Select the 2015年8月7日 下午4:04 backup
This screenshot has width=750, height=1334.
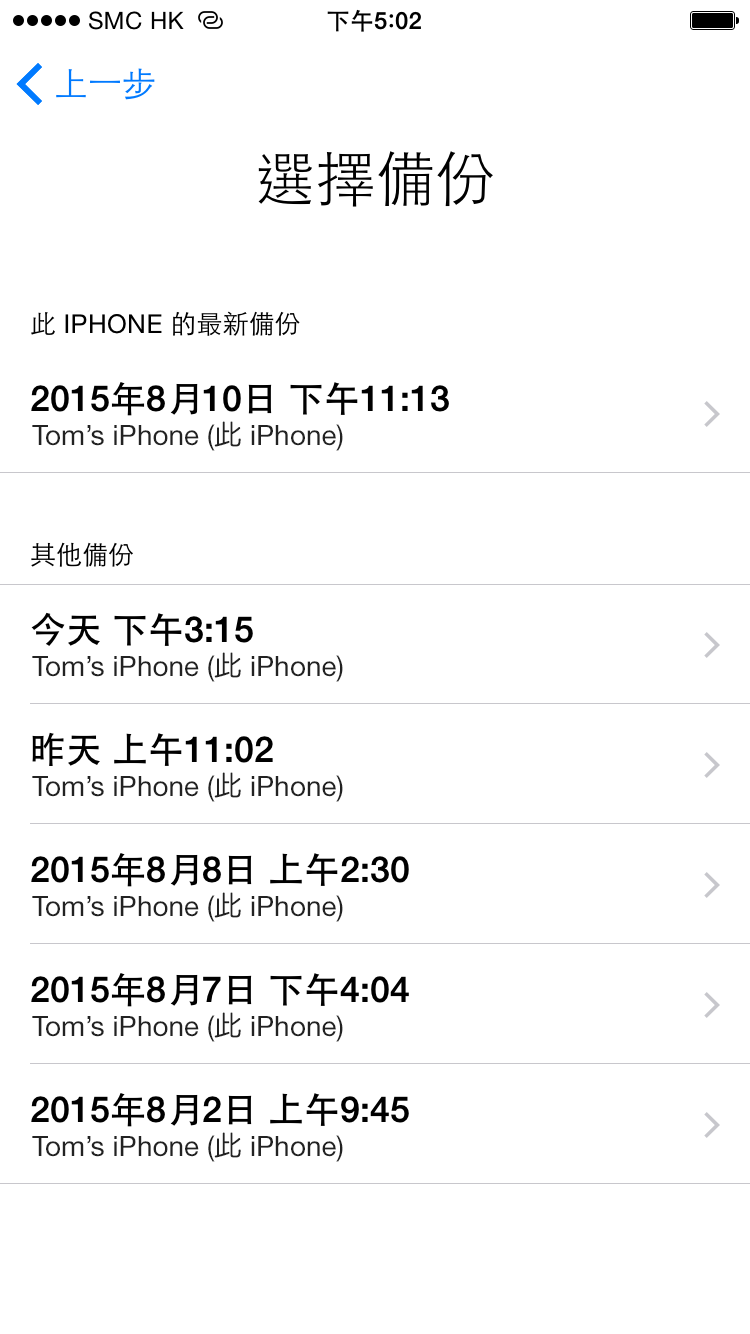(375, 1004)
